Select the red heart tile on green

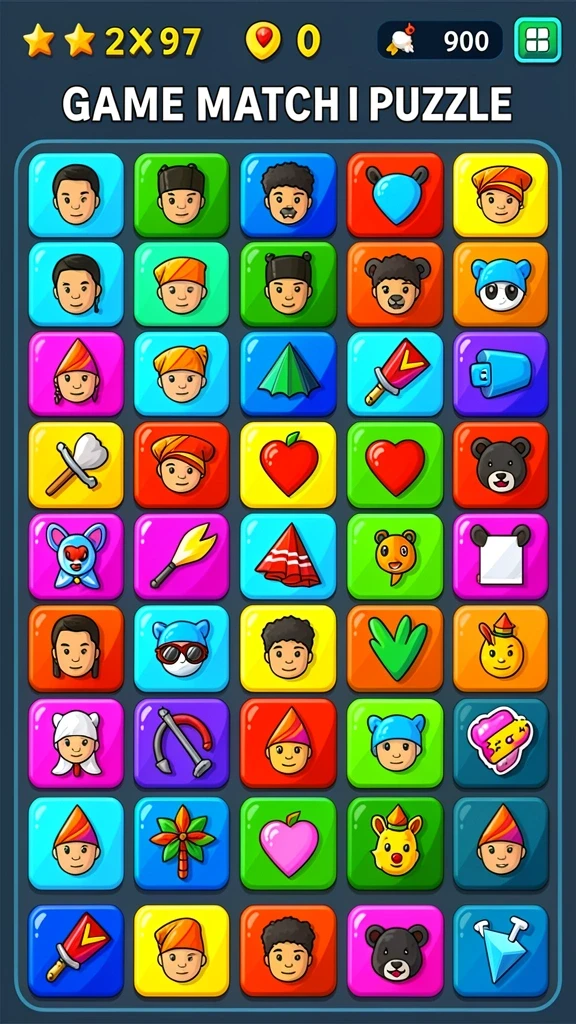(x=395, y=465)
